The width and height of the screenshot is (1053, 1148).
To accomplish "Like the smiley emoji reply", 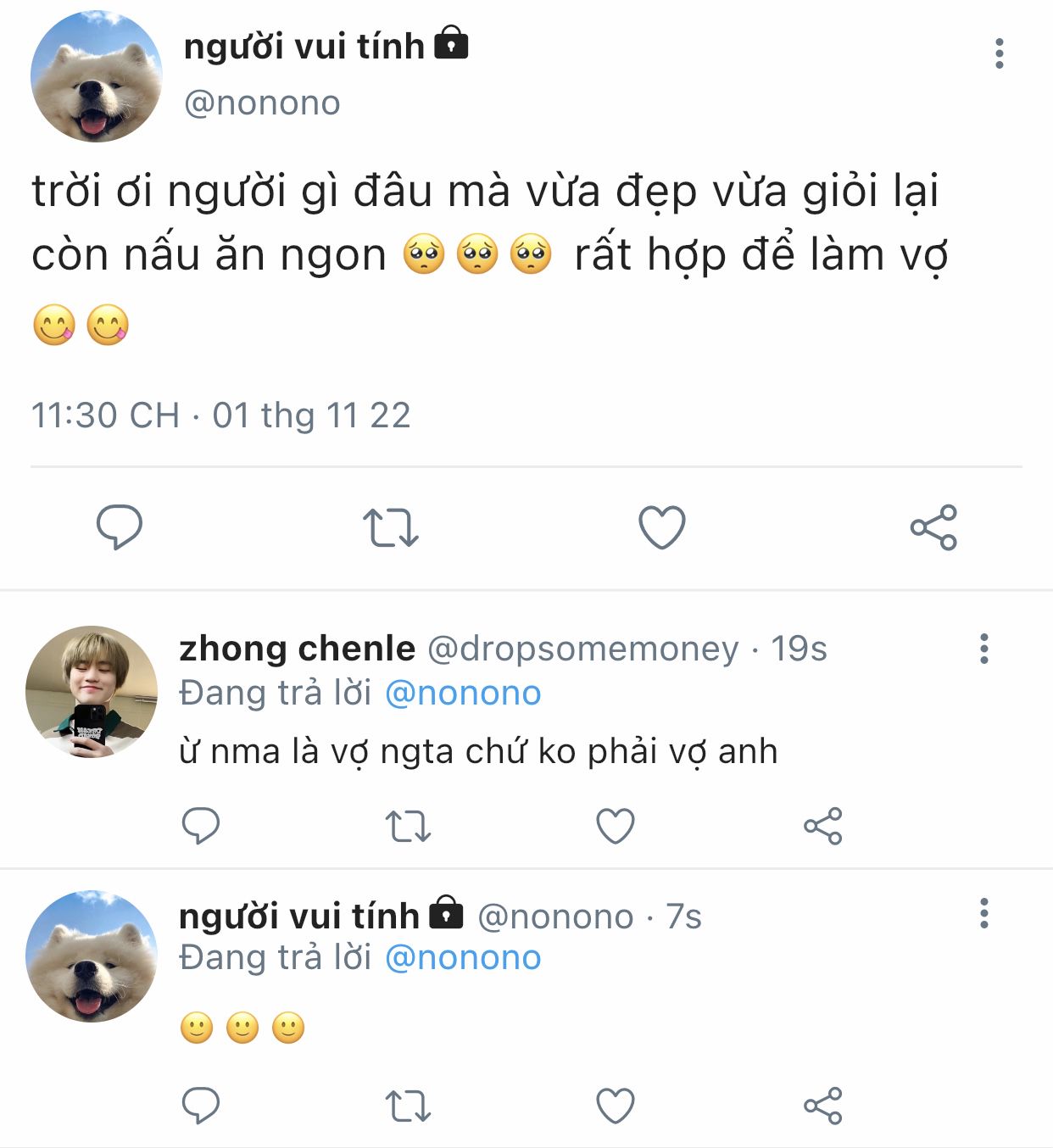I will tap(616, 1105).
